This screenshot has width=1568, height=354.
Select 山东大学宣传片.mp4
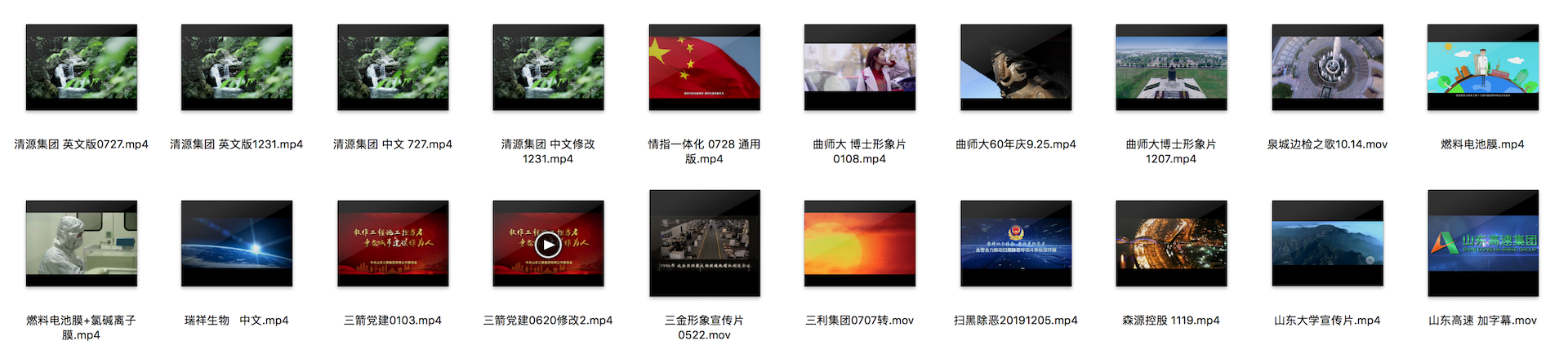click(1327, 243)
